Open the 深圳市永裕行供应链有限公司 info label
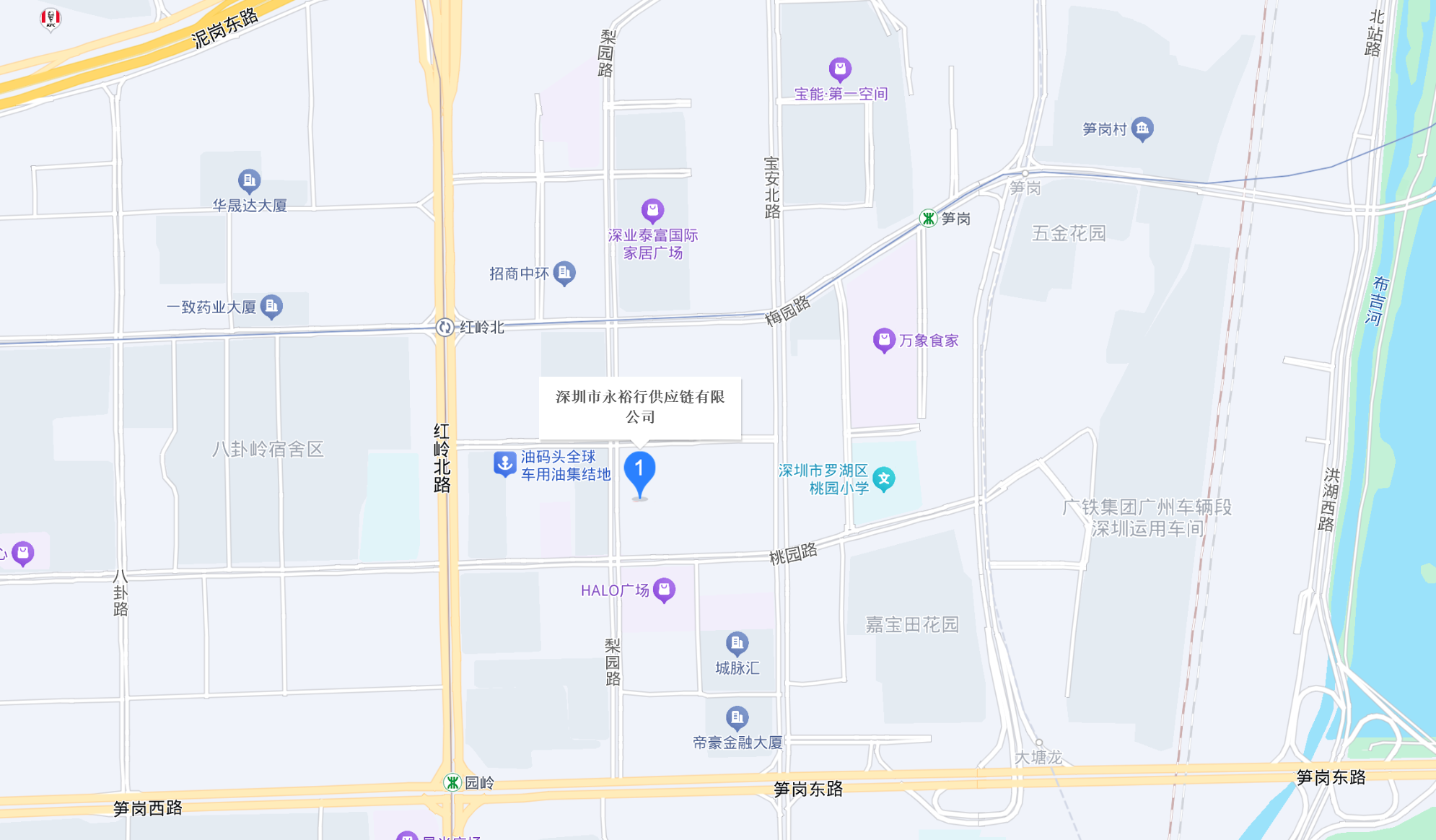The width and height of the screenshot is (1436, 840). pos(639,407)
